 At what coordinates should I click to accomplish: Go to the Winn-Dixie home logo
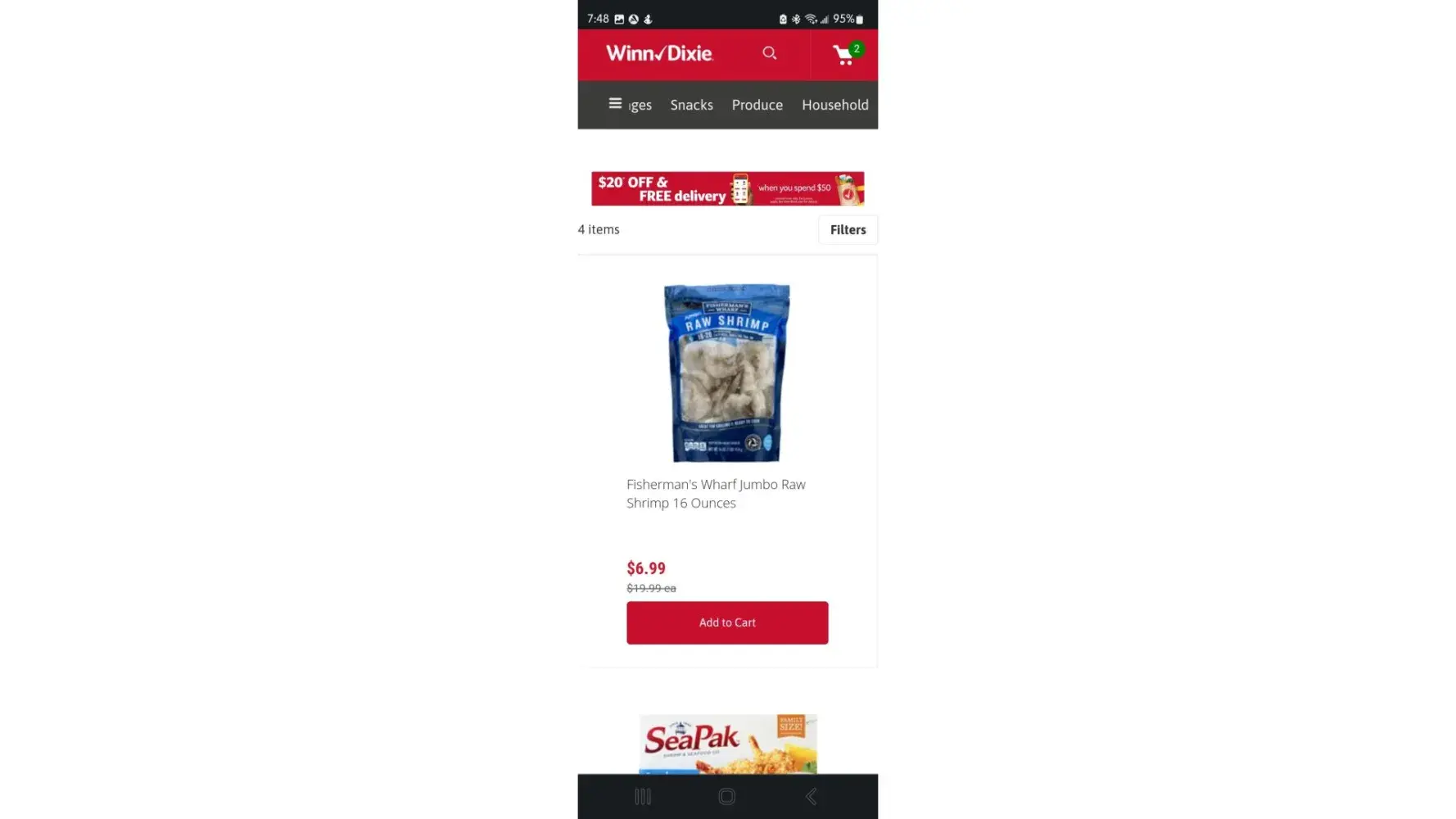659,54
